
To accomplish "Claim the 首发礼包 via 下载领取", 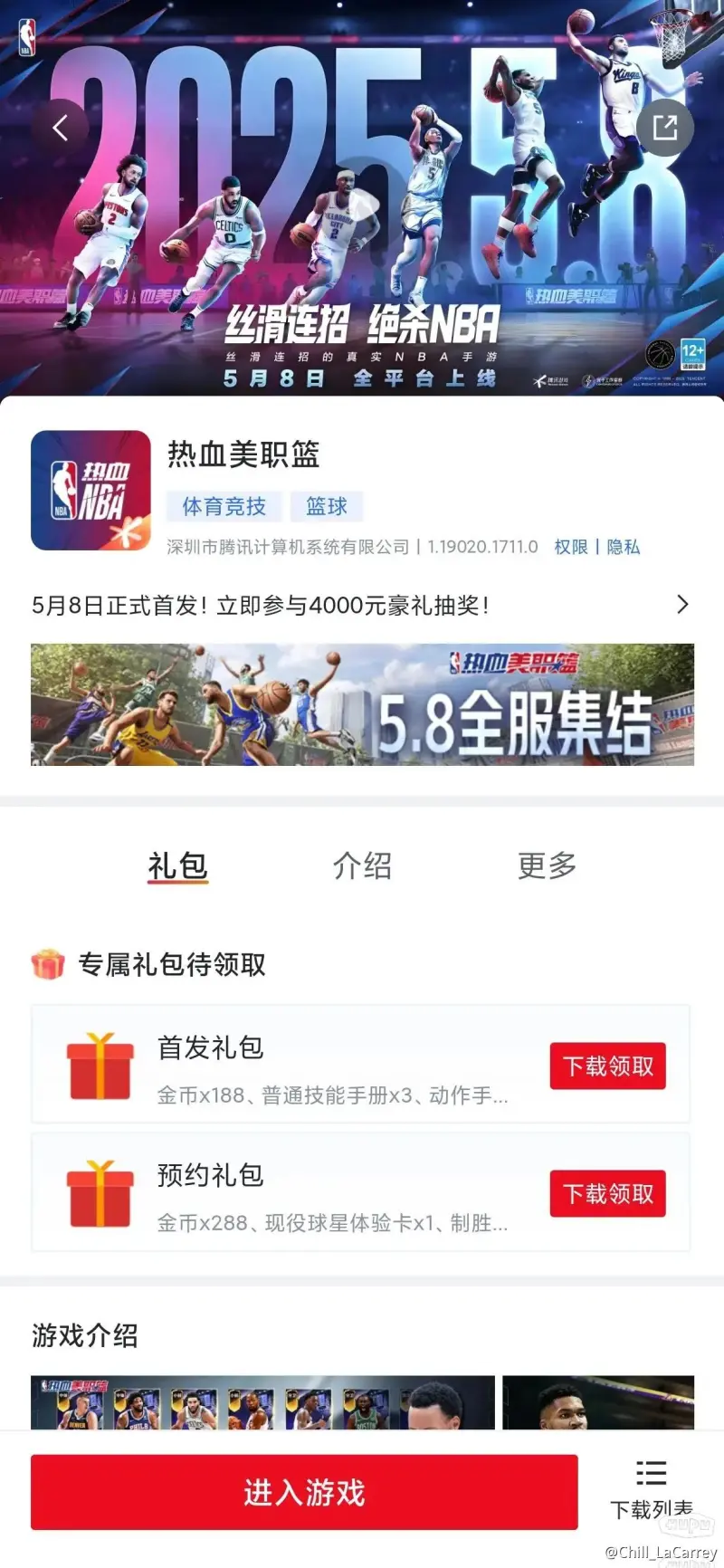I will [607, 1066].
